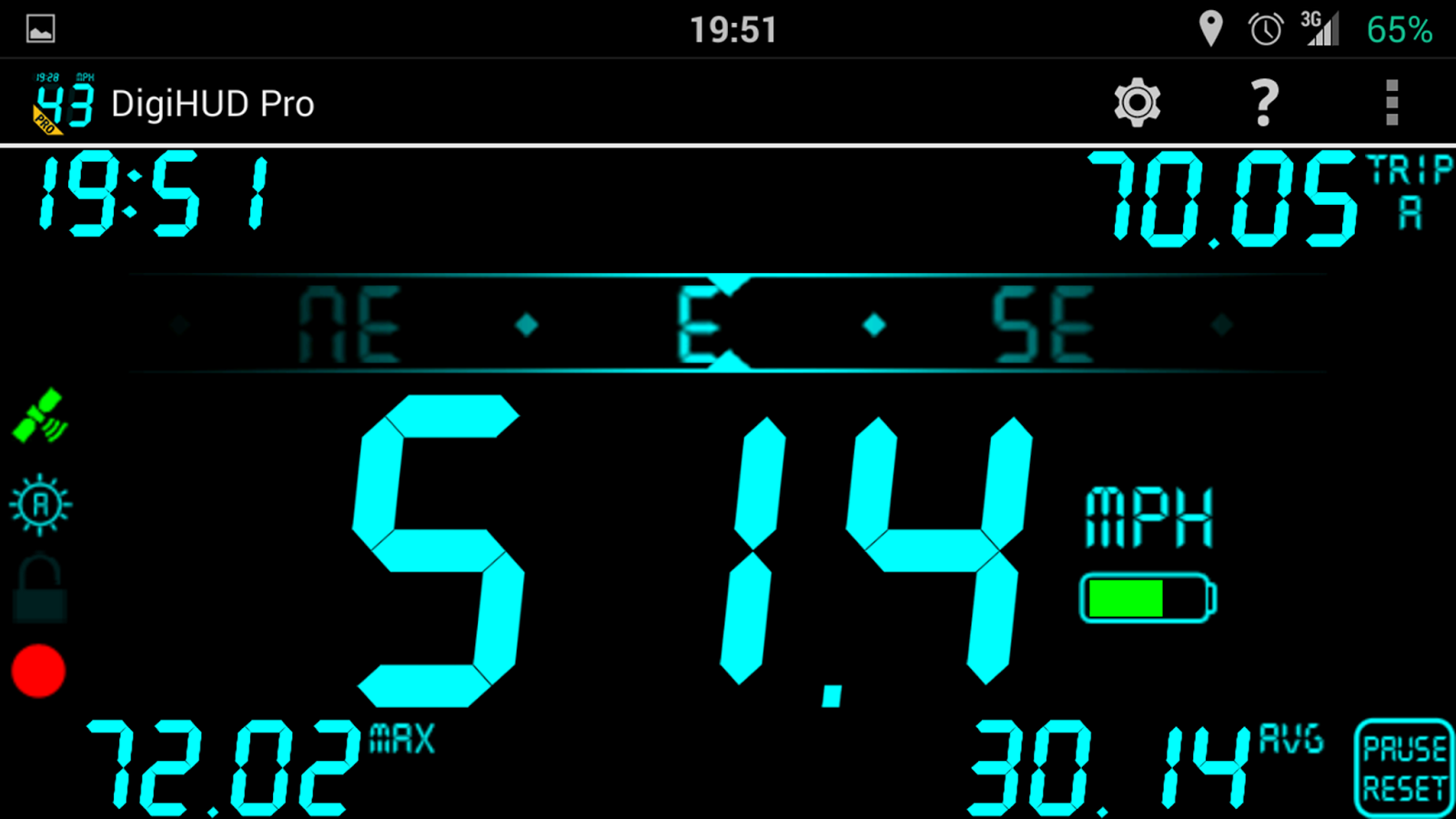Open the overflow menu

[1390, 102]
